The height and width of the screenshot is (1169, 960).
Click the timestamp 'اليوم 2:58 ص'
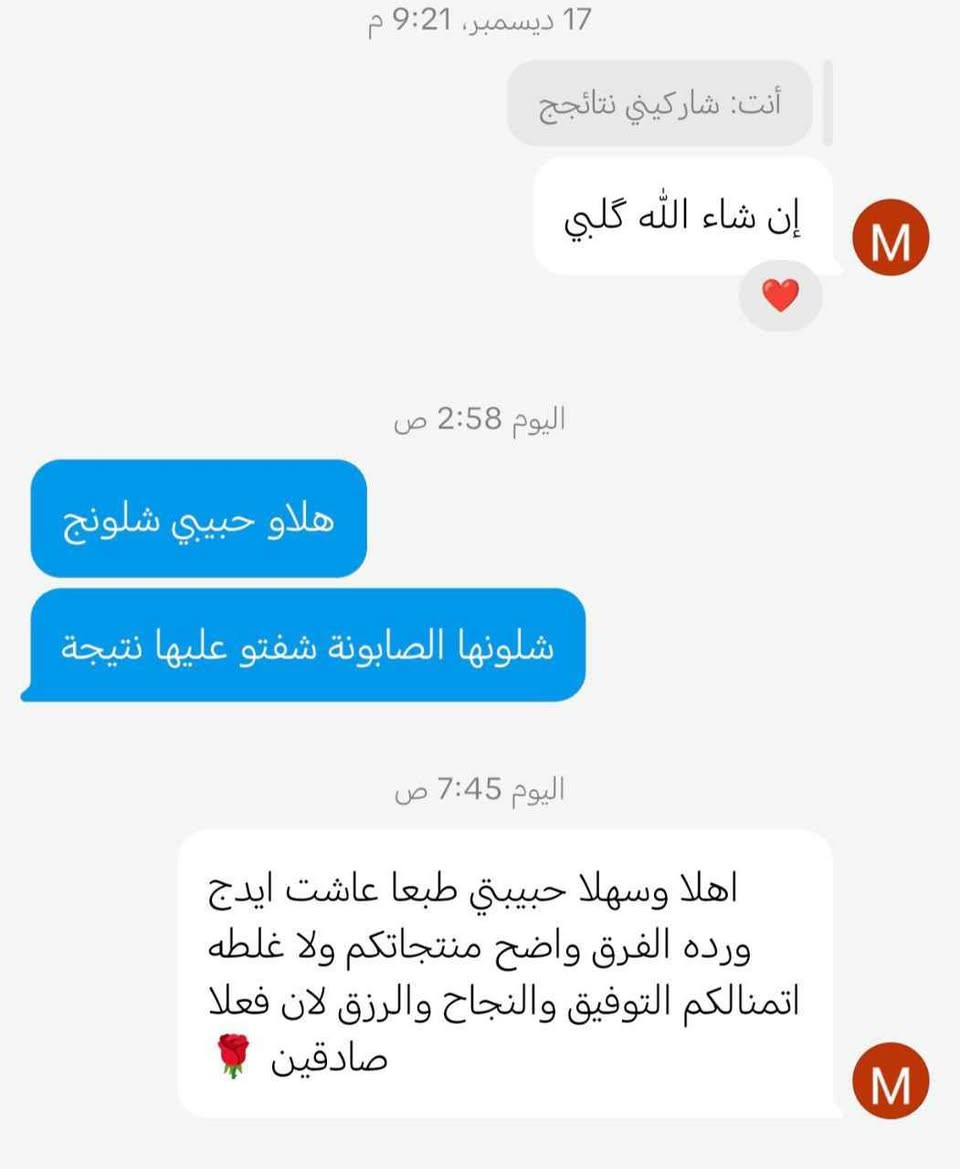click(480, 419)
